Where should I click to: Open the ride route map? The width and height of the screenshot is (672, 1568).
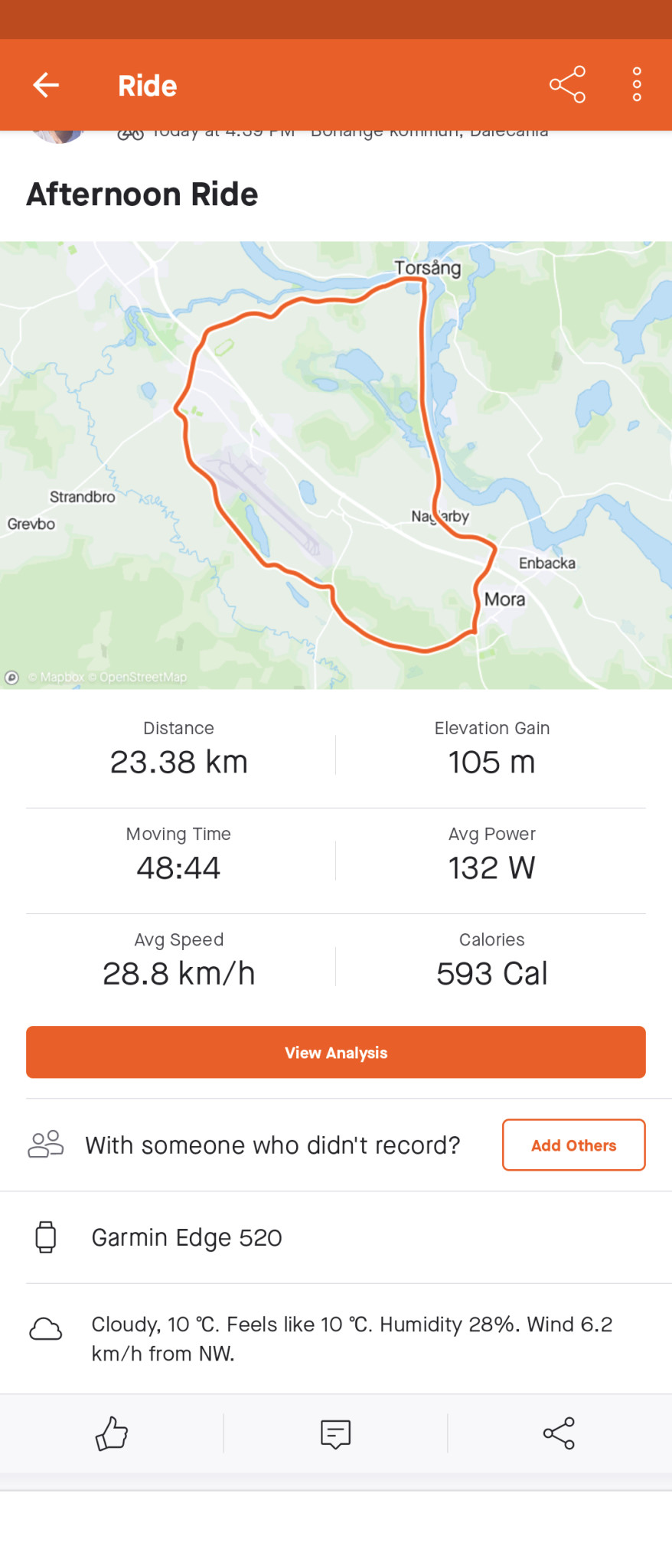(336, 465)
